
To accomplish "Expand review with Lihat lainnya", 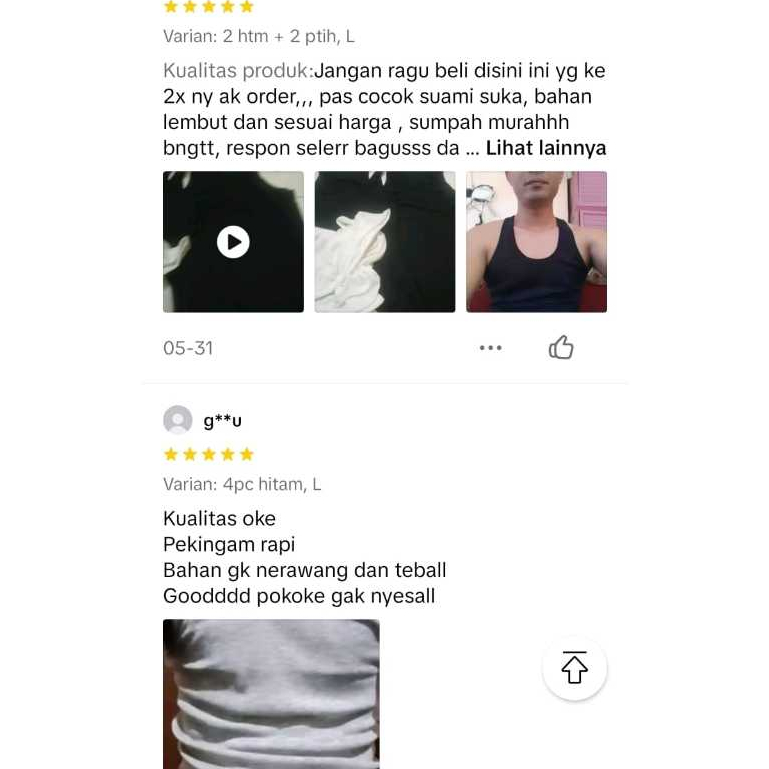I will point(546,149).
